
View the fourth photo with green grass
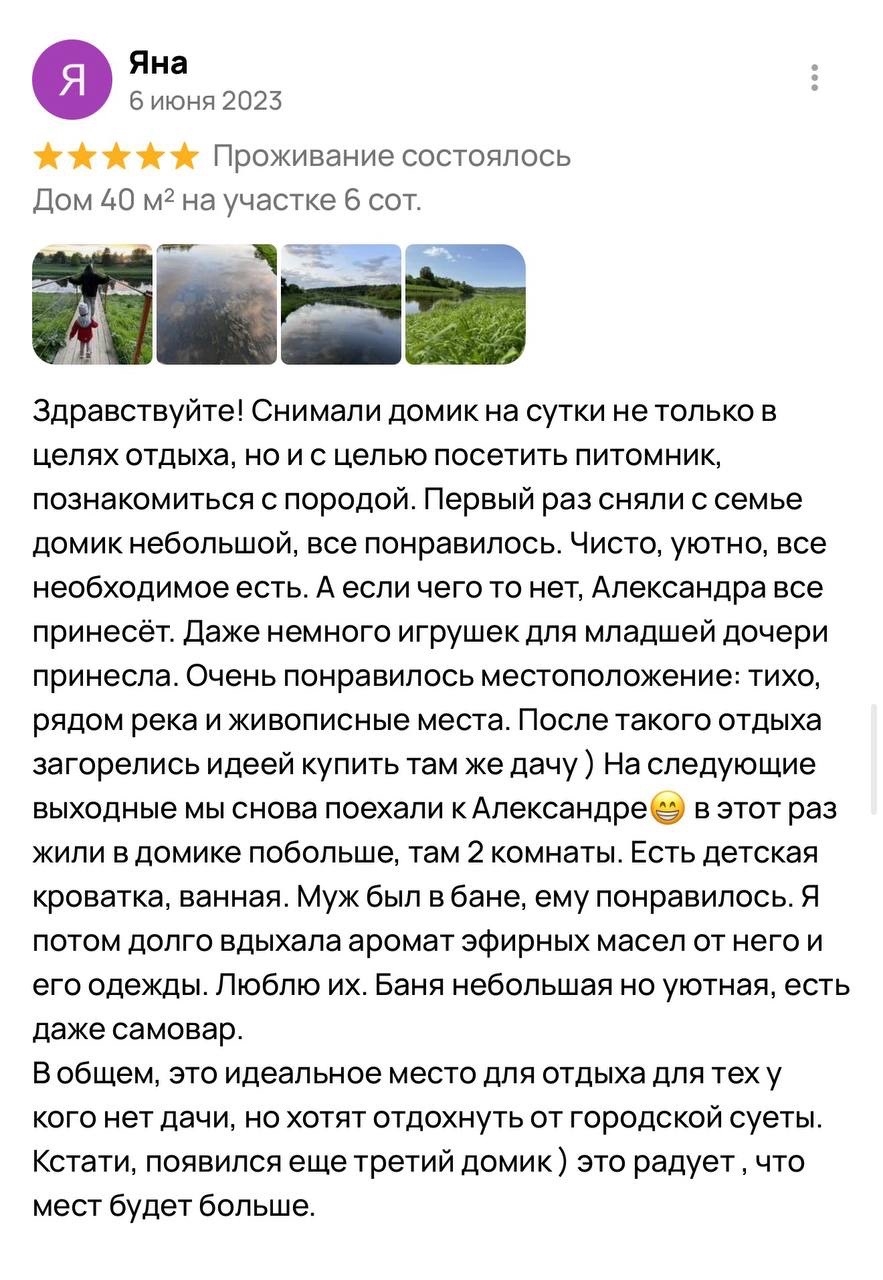(465, 304)
